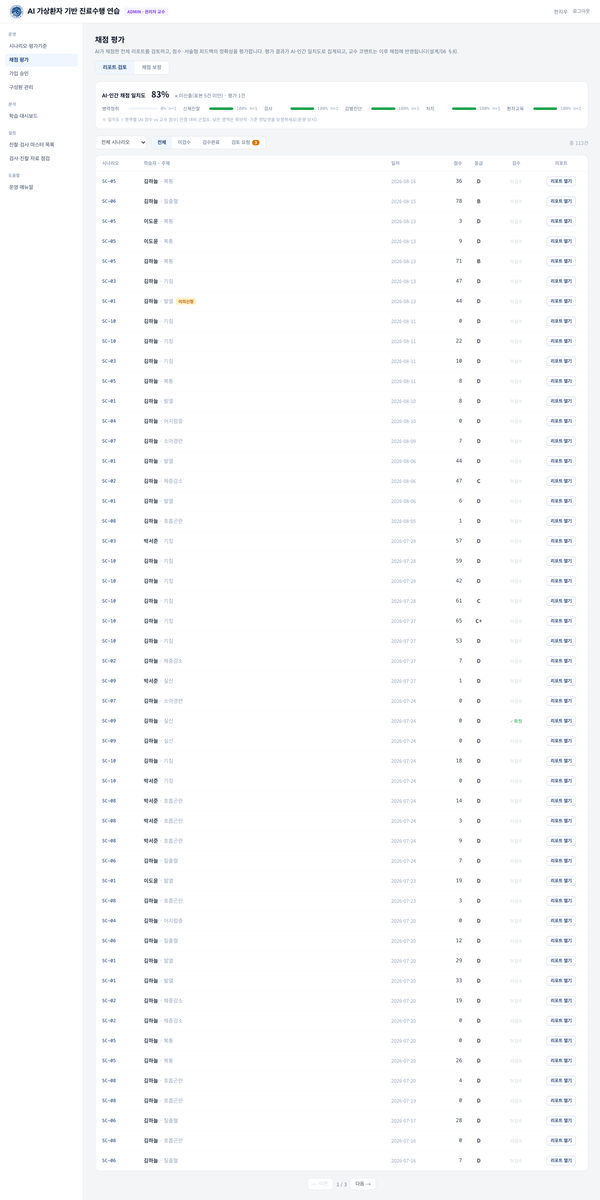Expand the 전체 시나리오 dropdown
Image resolution: width=600 pixels, height=1200 pixels.
[x=122, y=142]
